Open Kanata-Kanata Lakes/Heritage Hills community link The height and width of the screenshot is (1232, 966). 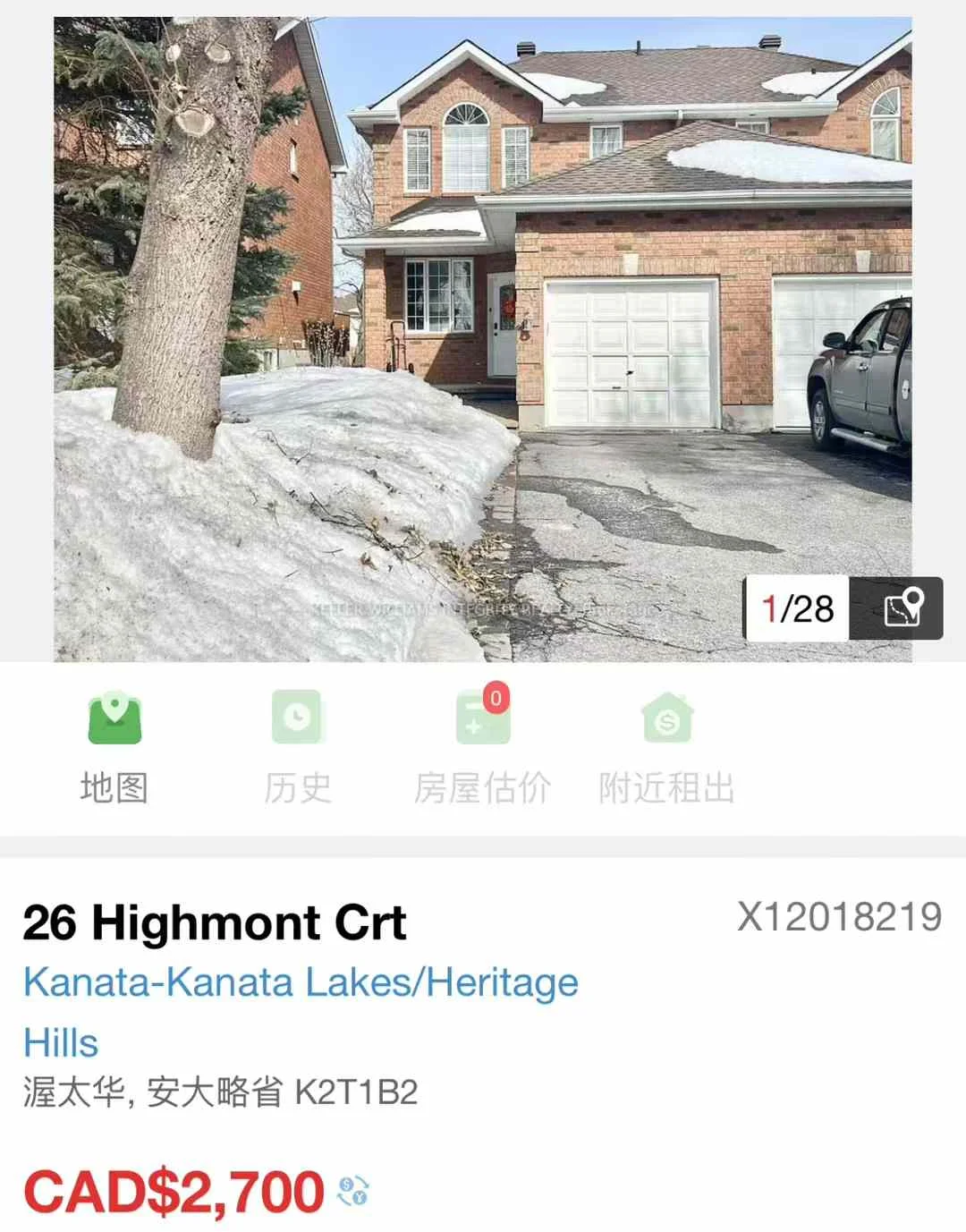coord(301,982)
